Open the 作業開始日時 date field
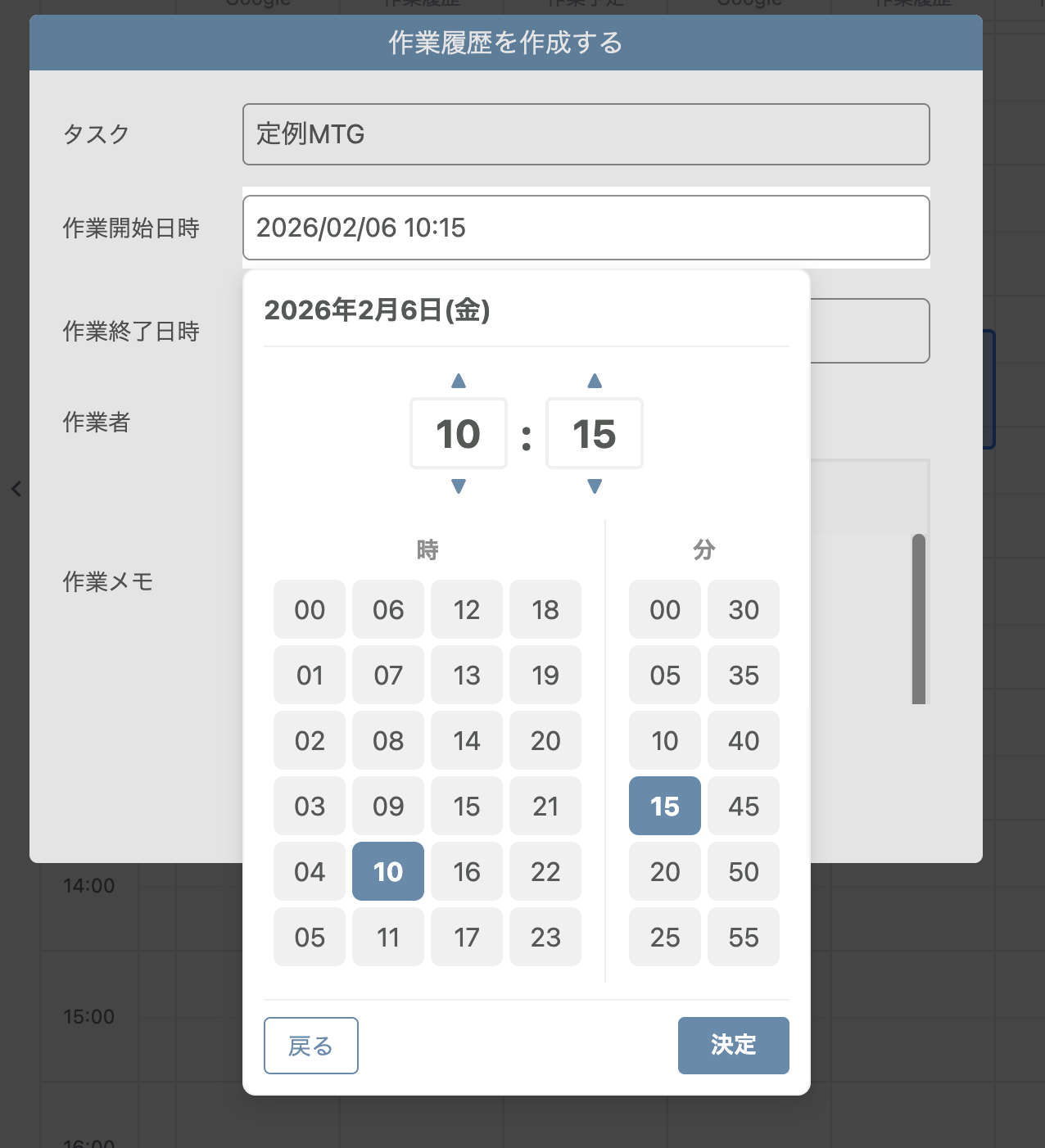The width and height of the screenshot is (1045, 1148). pos(586,228)
